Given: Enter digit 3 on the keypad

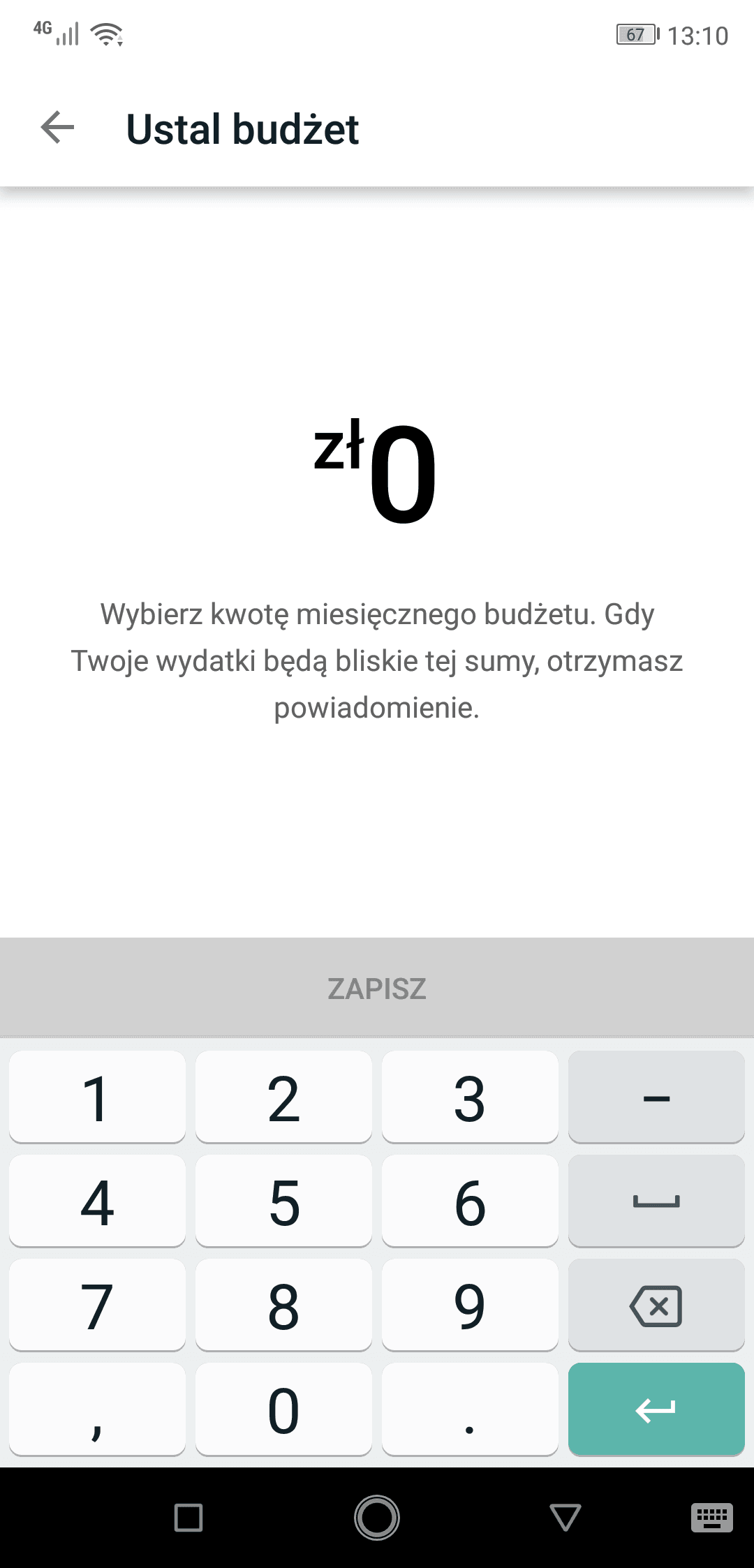Looking at the screenshot, I should pos(470,1097).
